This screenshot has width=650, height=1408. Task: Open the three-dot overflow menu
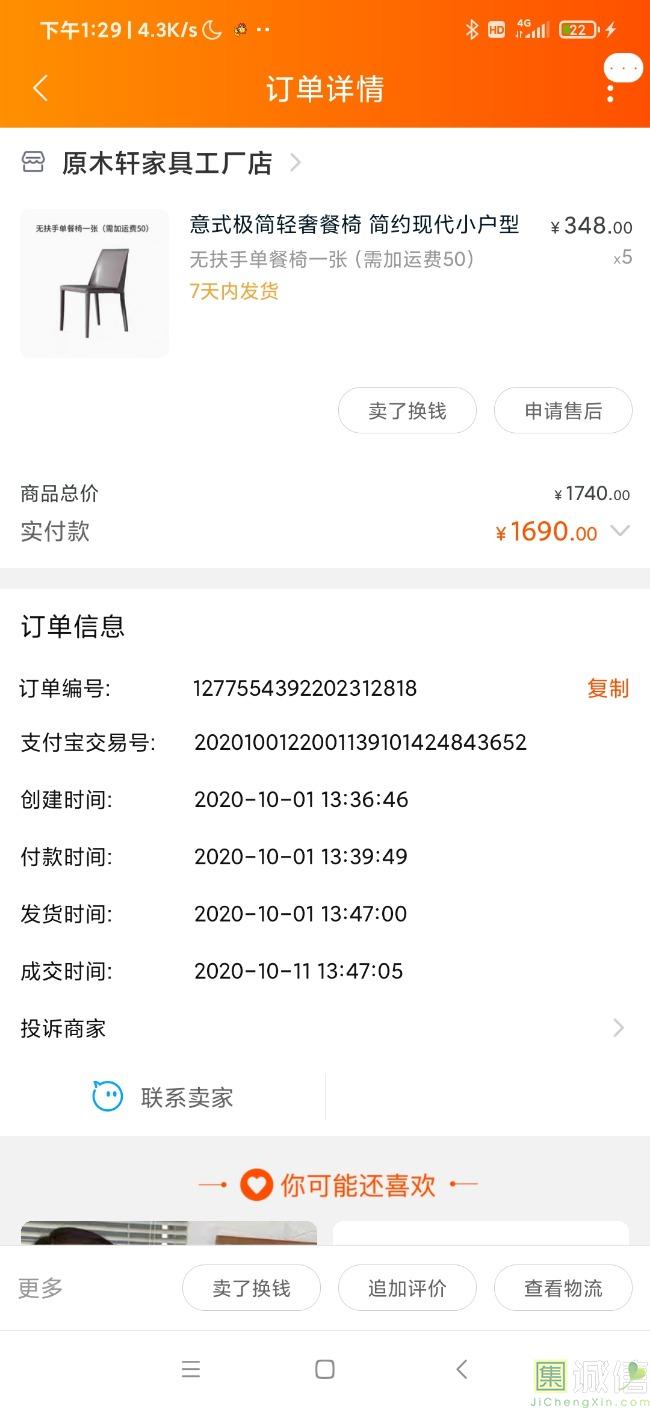click(611, 89)
